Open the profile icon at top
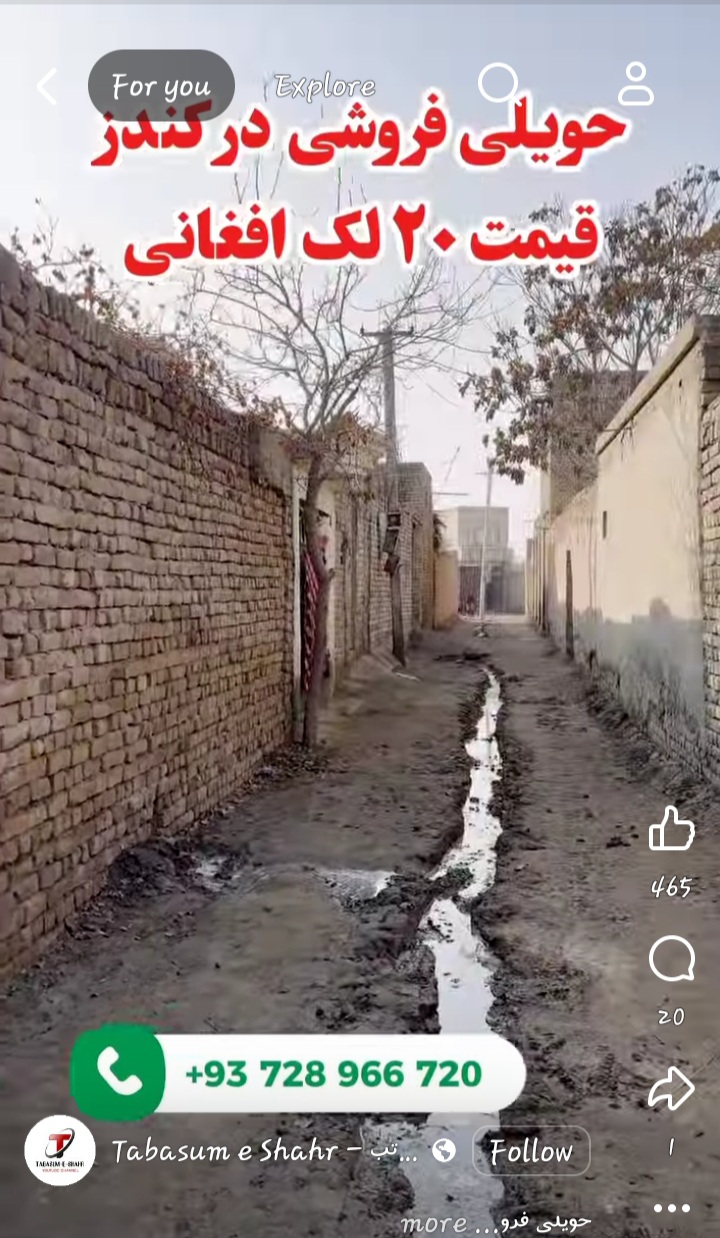 click(x=635, y=85)
